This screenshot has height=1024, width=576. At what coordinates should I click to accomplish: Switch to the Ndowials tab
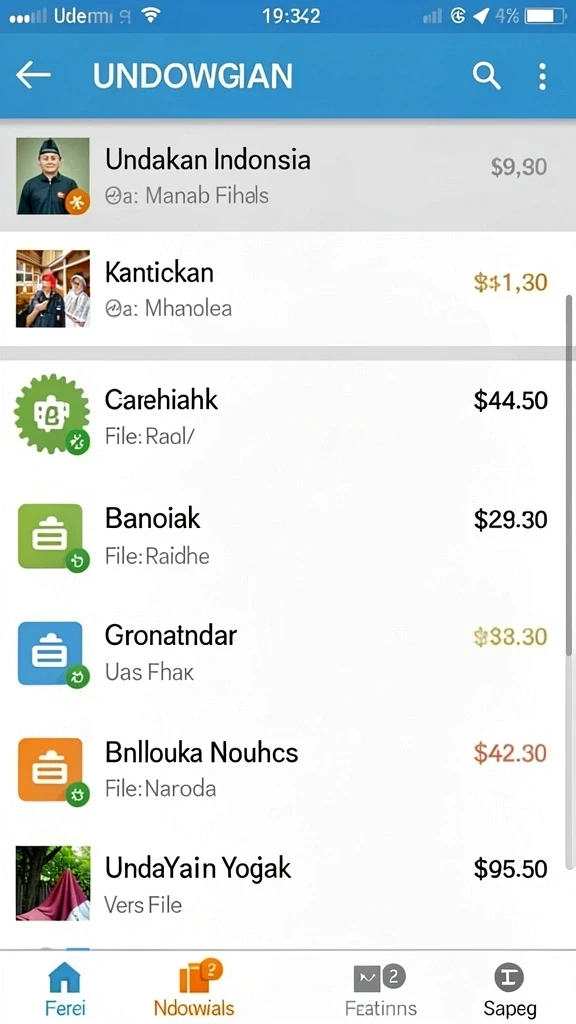(x=194, y=989)
